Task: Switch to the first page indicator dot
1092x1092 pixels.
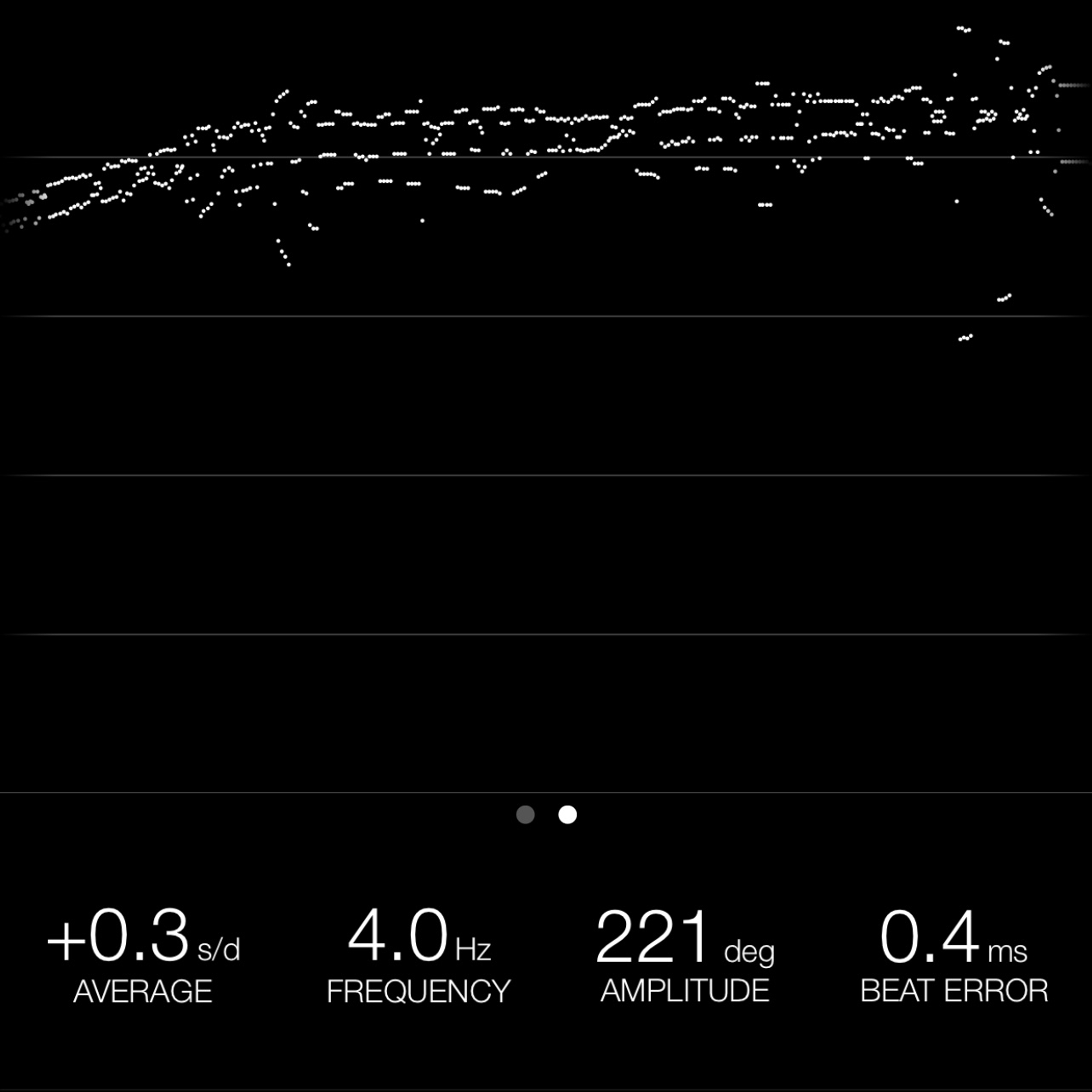Action: pyautogui.click(x=525, y=814)
